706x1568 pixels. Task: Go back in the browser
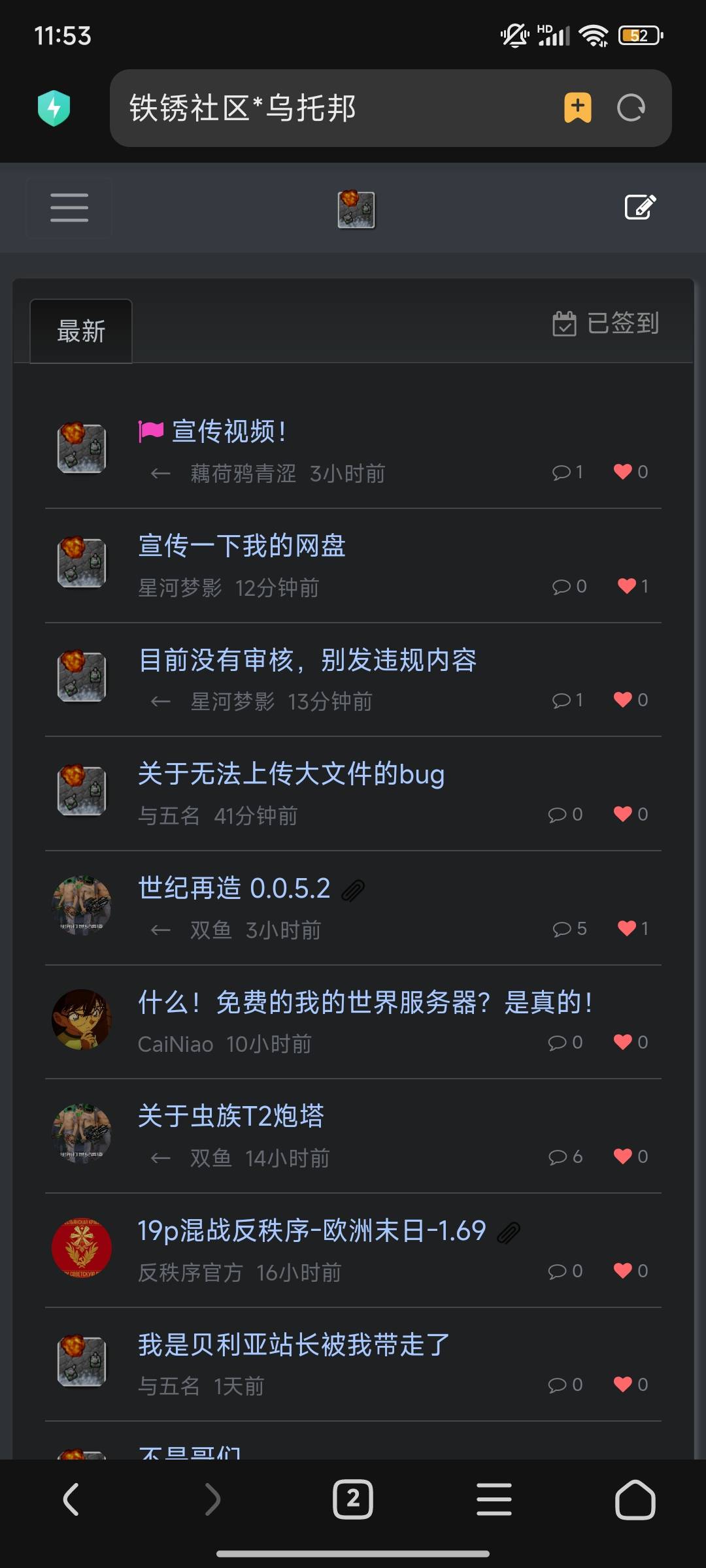tap(71, 1499)
